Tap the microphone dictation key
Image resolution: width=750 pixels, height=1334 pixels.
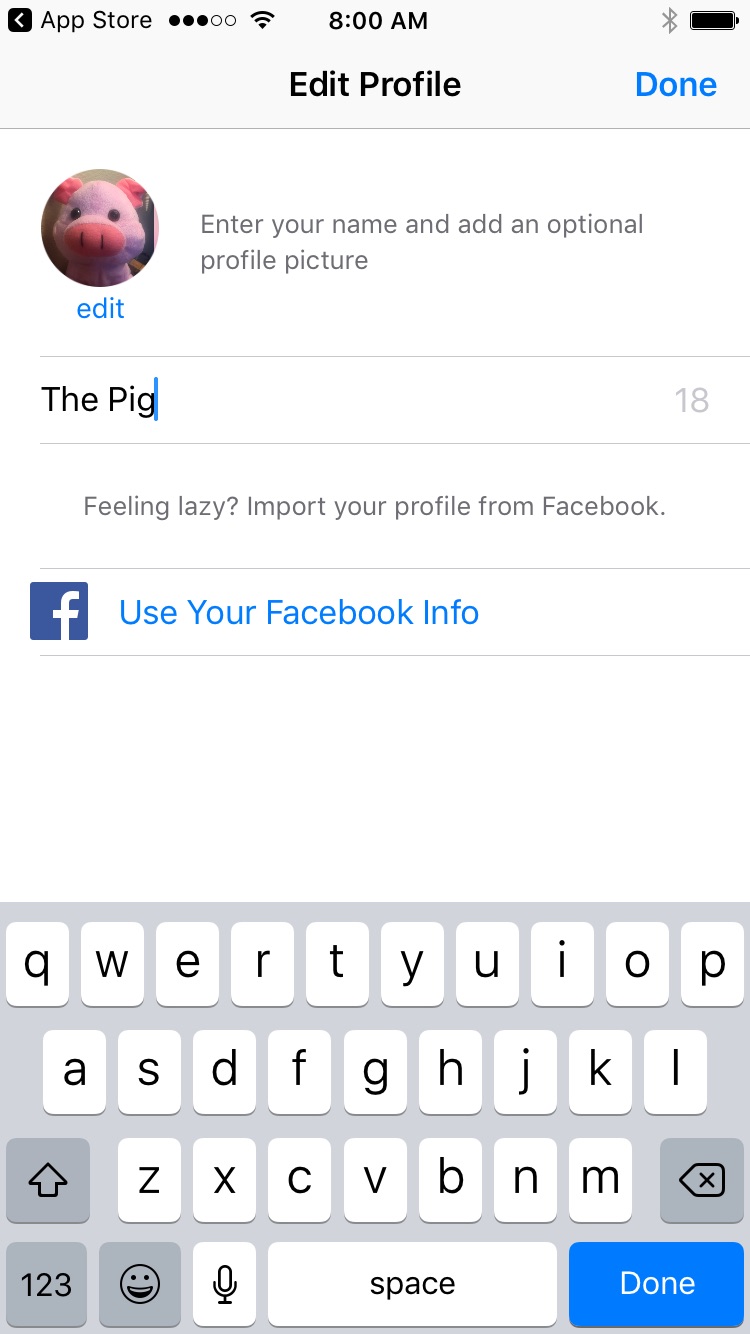tap(225, 1284)
